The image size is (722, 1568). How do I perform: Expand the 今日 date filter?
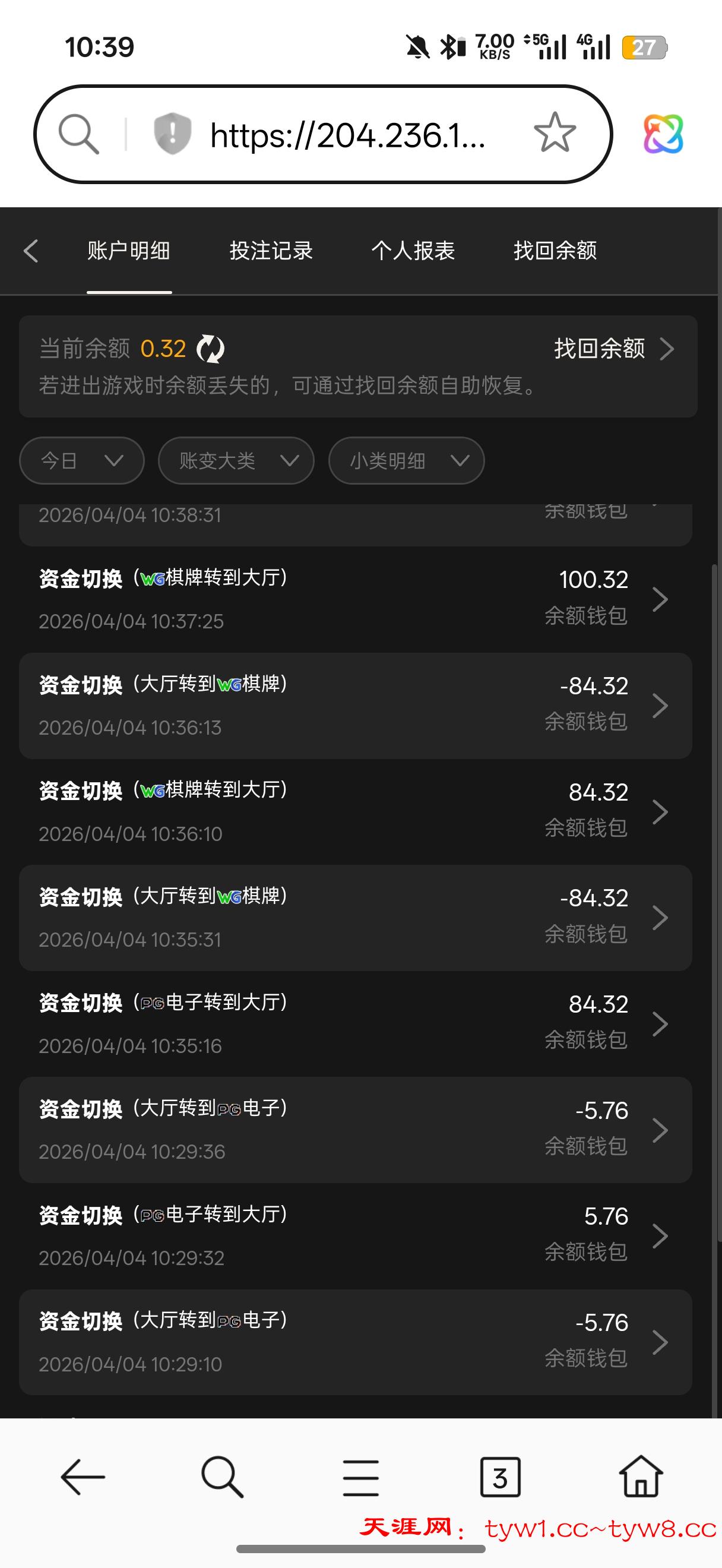click(81, 461)
